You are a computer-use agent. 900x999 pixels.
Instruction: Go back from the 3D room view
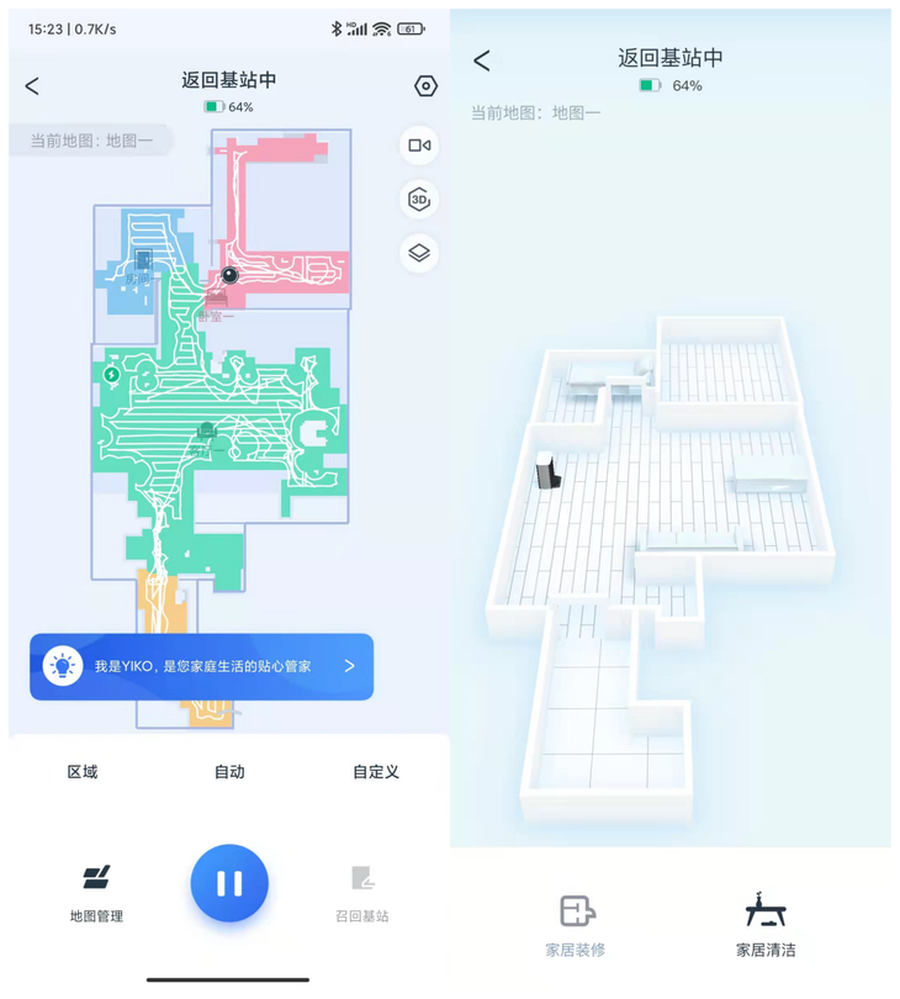pos(482,61)
